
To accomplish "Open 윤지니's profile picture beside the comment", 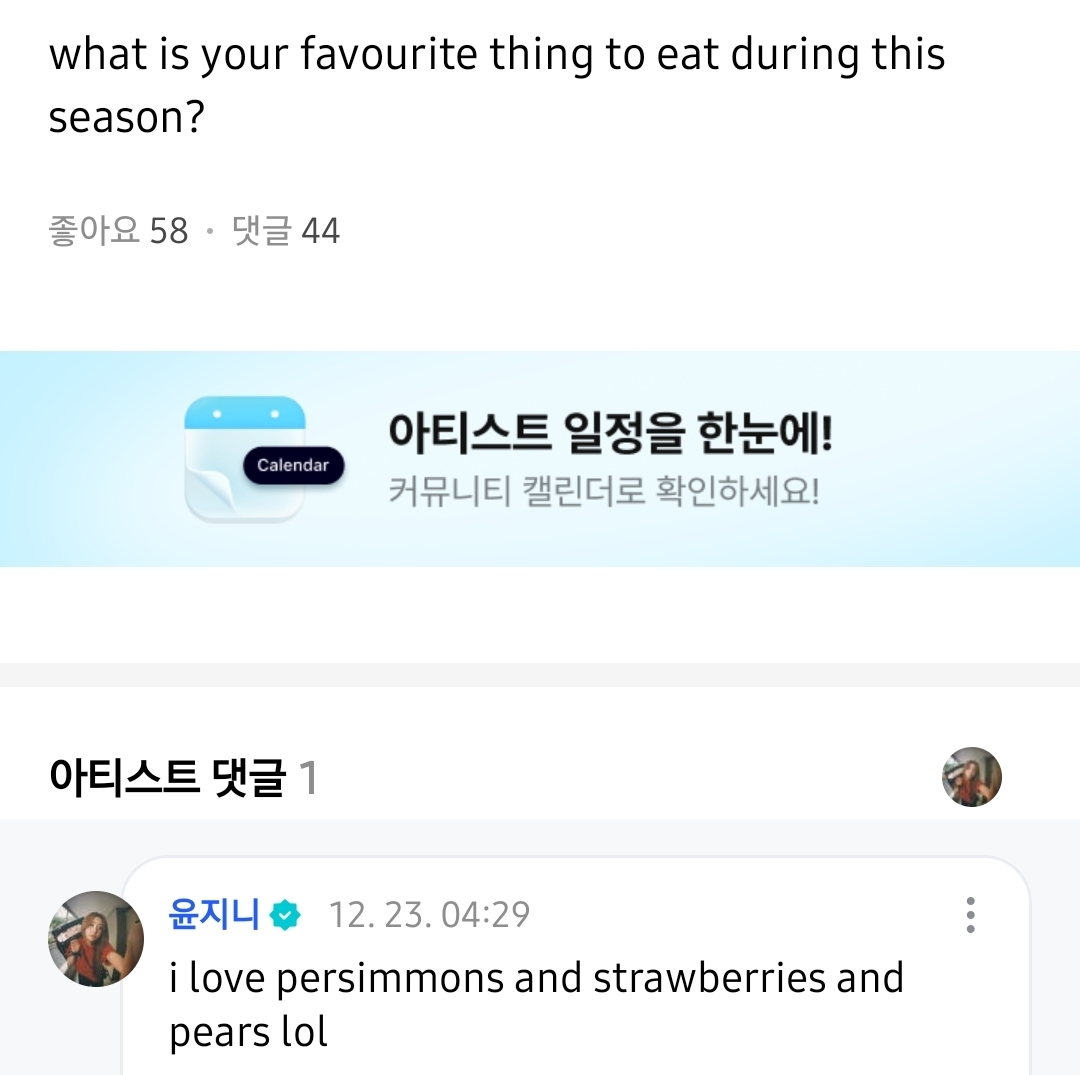I will coord(96,939).
